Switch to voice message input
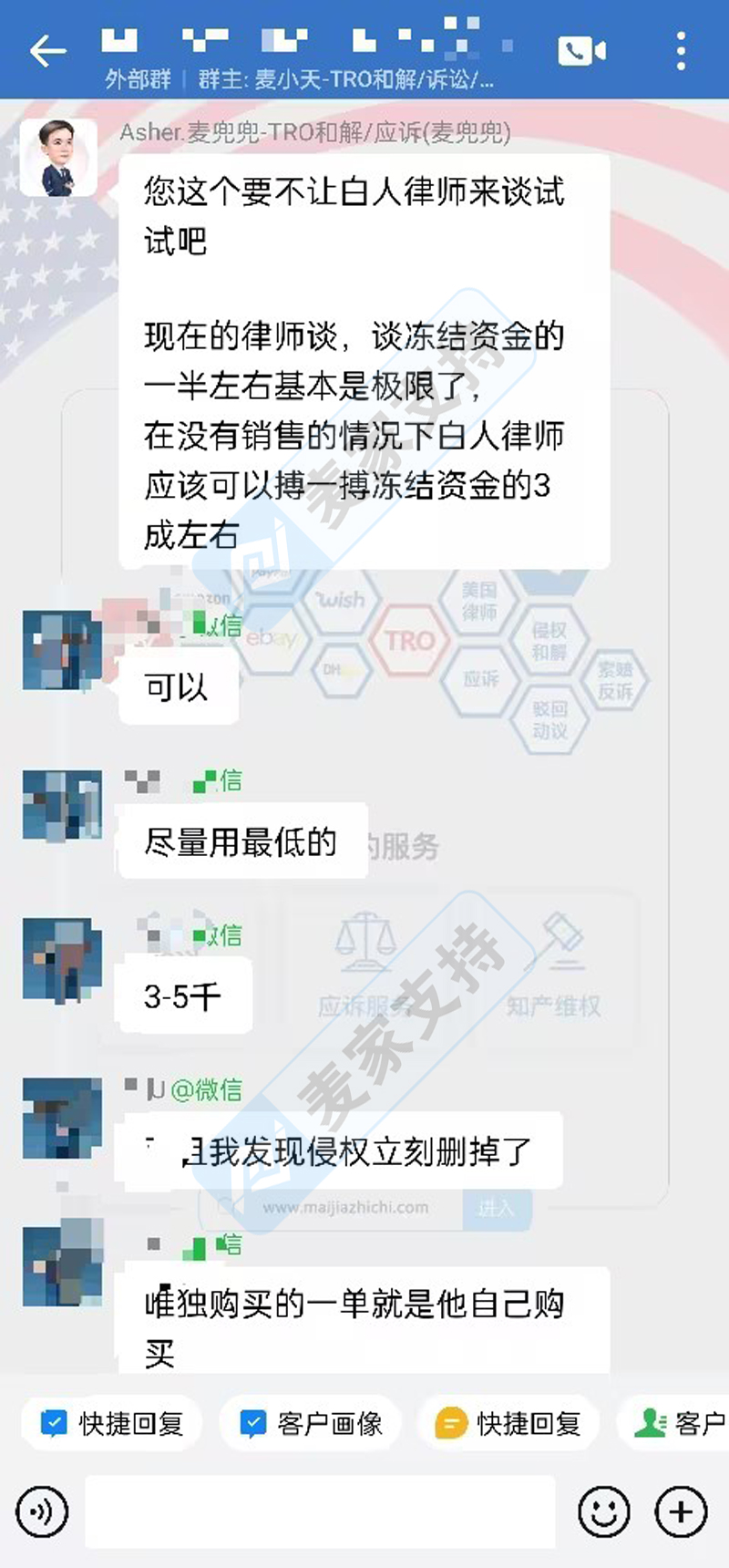729x1568 pixels. [42, 1512]
